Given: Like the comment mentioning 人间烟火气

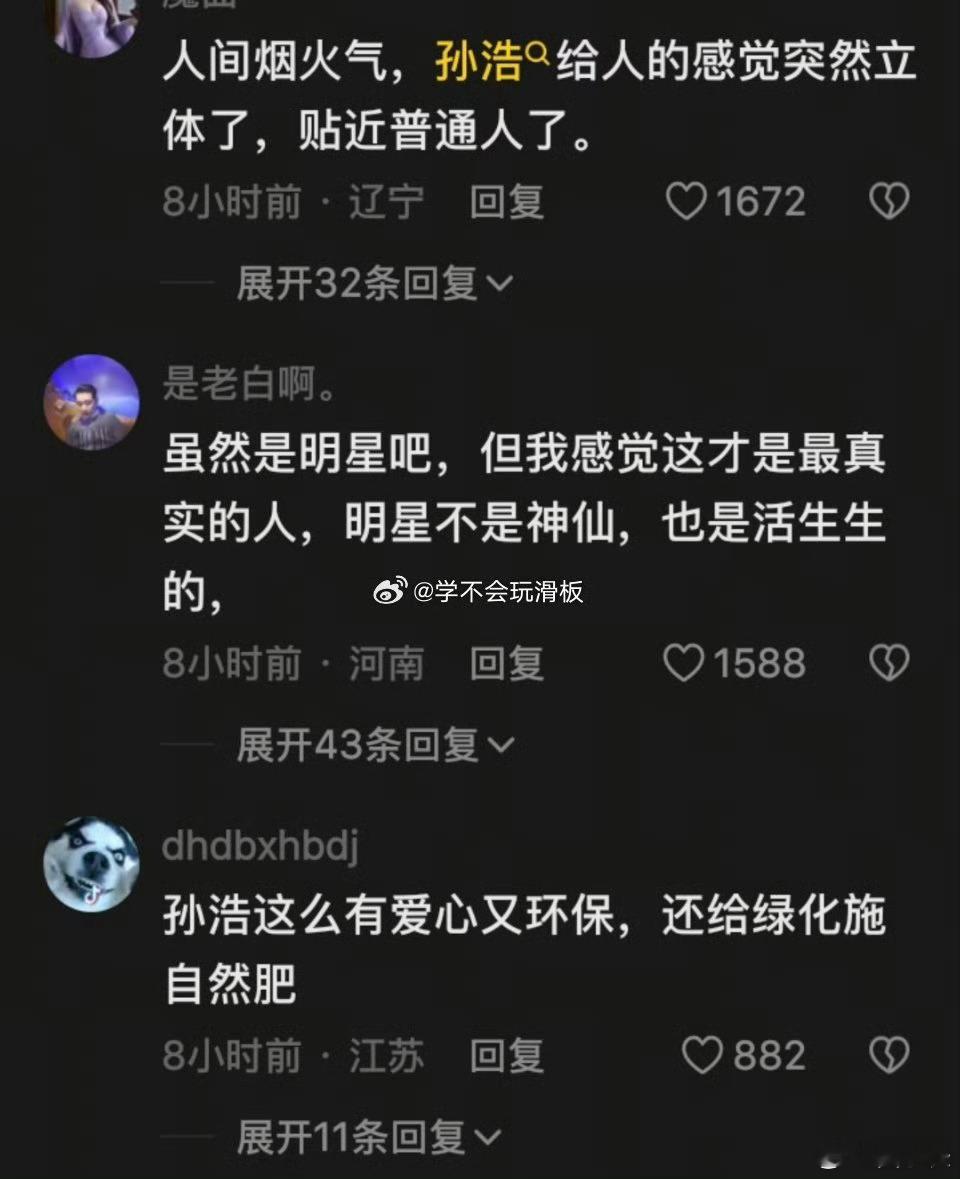Looking at the screenshot, I should (x=685, y=200).
